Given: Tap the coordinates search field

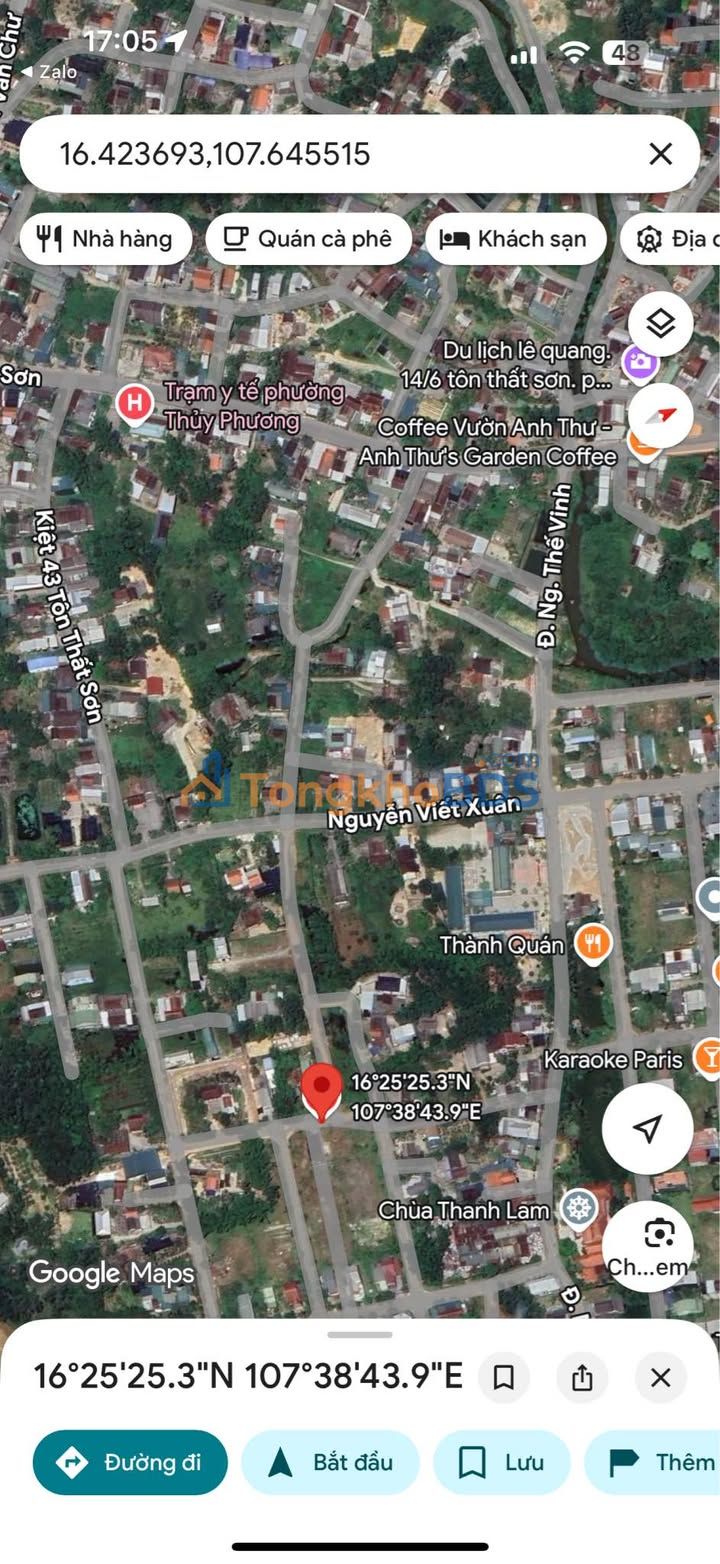Looking at the screenshot, I should click(x=330, y=154).
